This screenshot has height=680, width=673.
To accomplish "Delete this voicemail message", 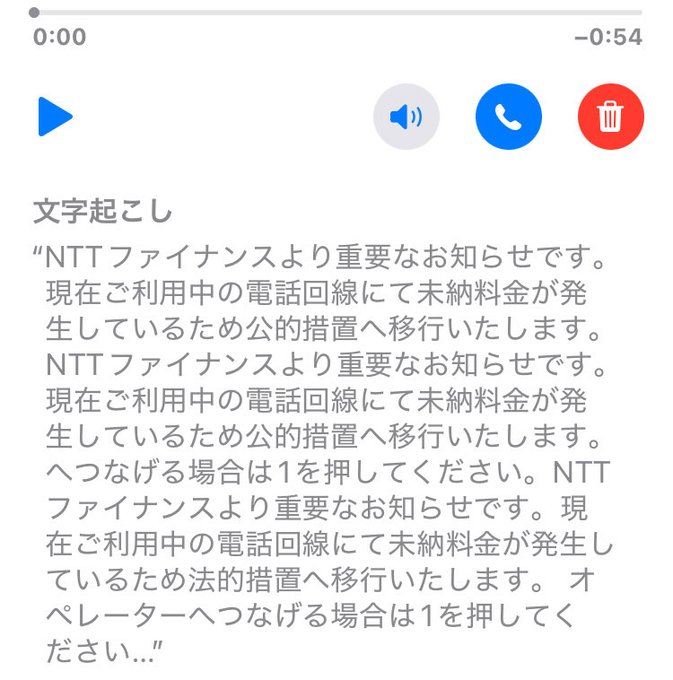I will 610,117.
